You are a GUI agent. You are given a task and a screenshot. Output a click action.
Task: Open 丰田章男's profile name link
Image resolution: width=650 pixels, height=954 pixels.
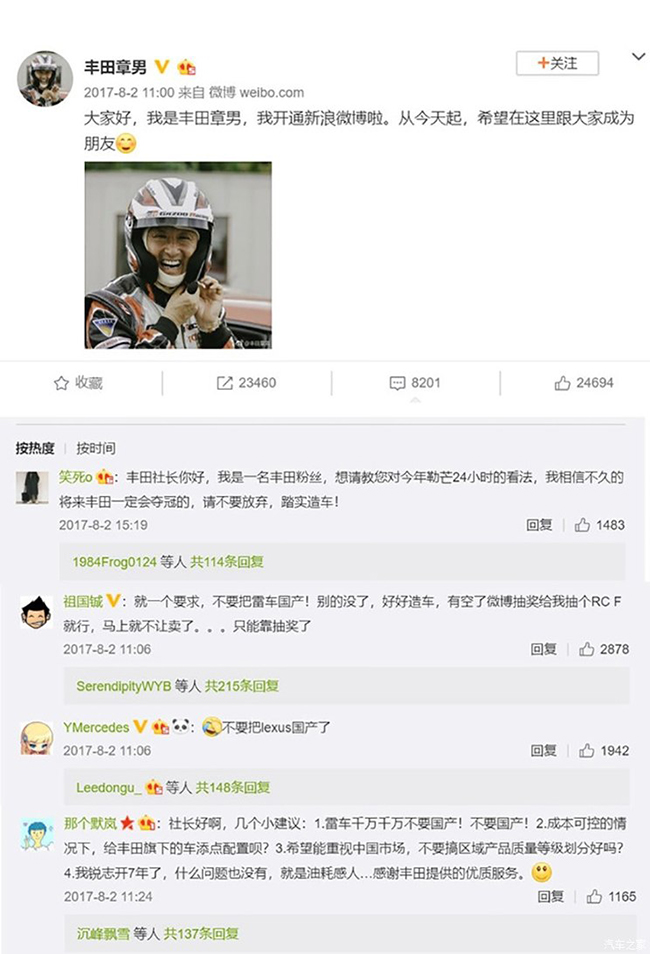coord(114,67)
